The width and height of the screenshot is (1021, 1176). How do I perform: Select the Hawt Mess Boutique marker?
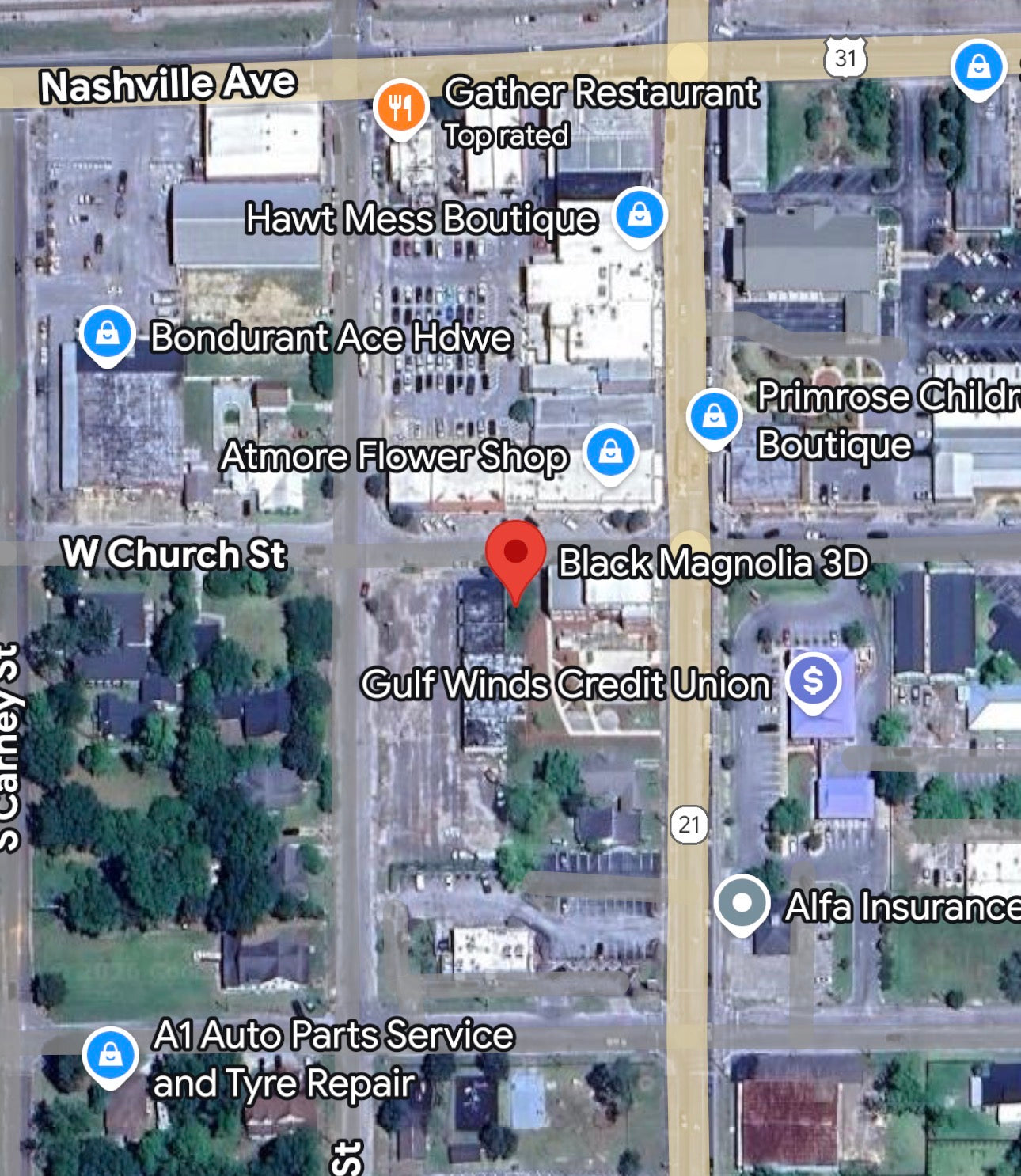(x=640, y=214)
